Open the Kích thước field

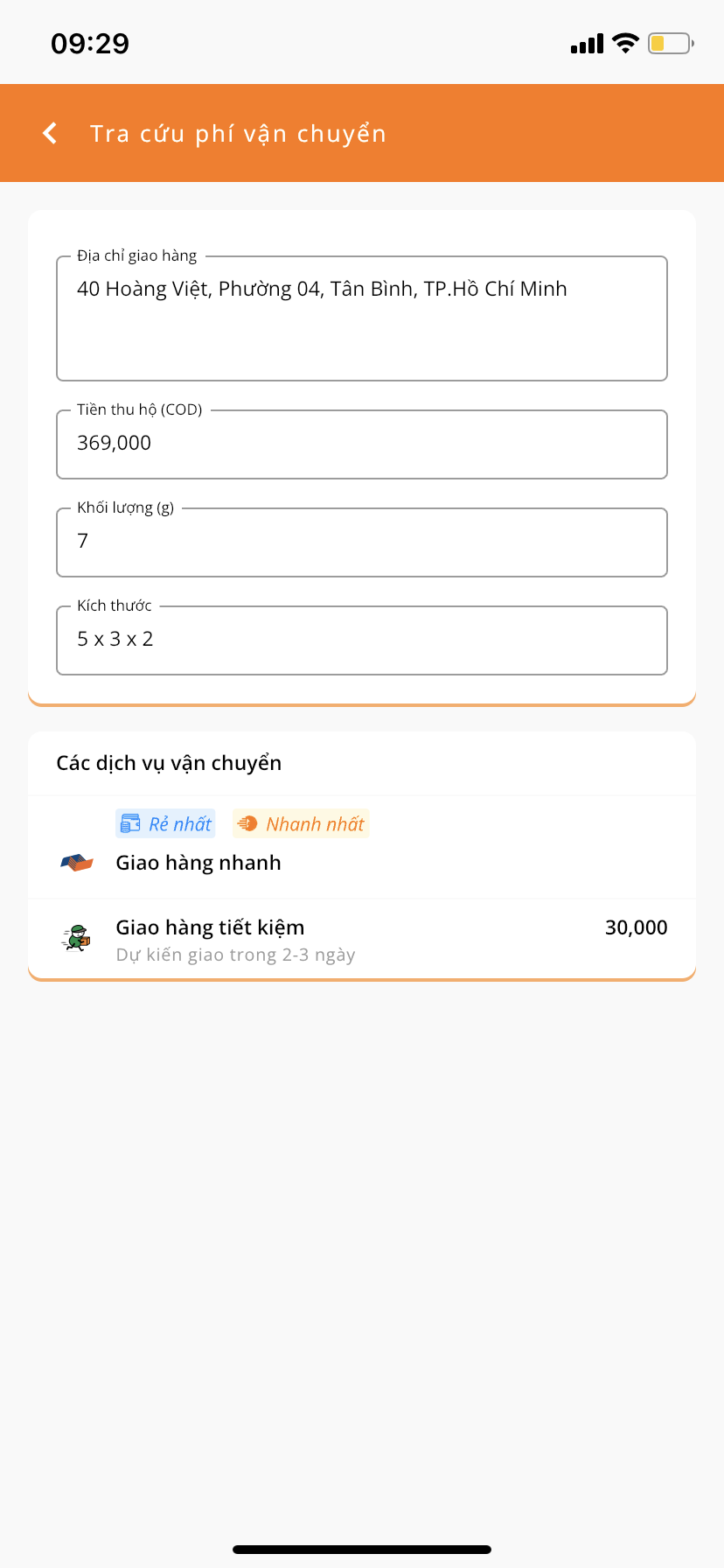click(362, 640)
